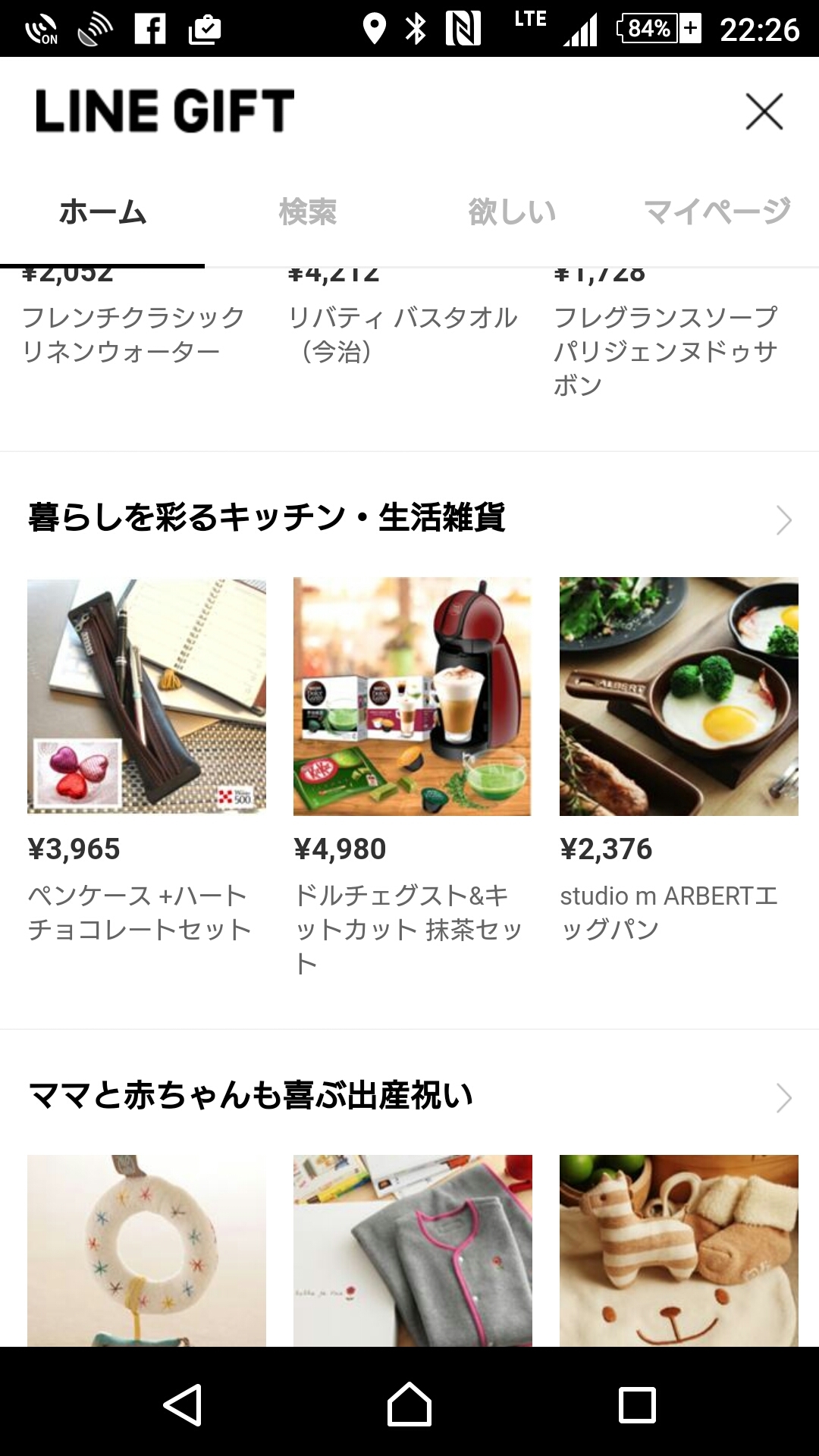Go back with the system back button
This screenshot has width=819, height=1456.
[182, 1404]
